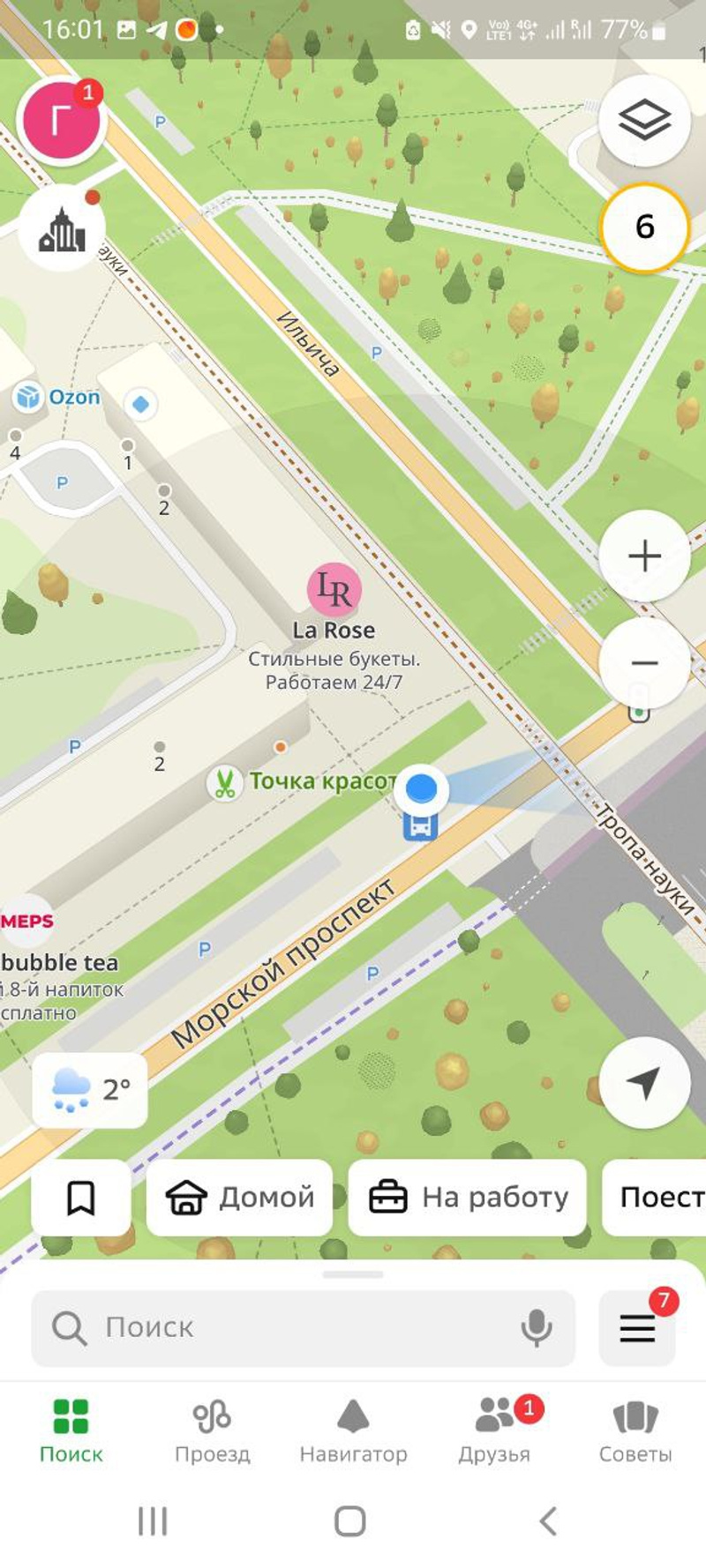Start voice search with microphone
Image resolution: width=706 pixels, height=1568 pixels.
click(x=536, y=1326)
